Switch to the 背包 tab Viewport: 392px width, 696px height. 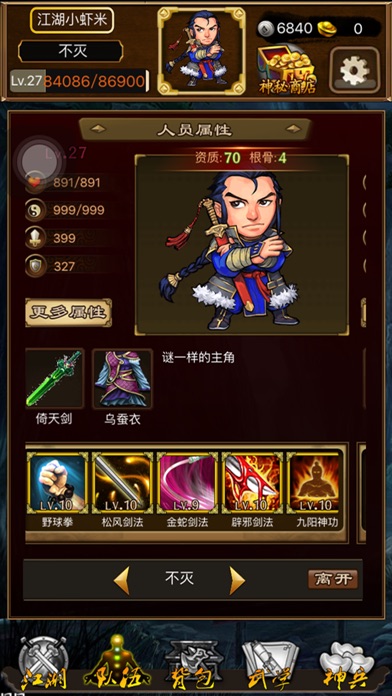193,664
